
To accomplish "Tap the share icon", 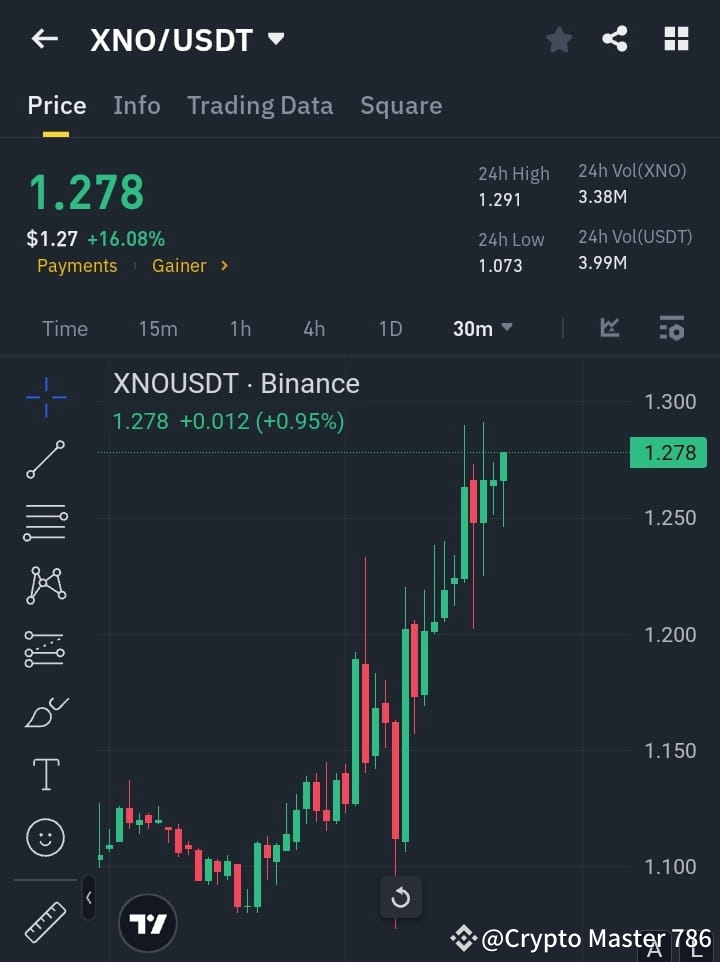I will pos(616,39).
